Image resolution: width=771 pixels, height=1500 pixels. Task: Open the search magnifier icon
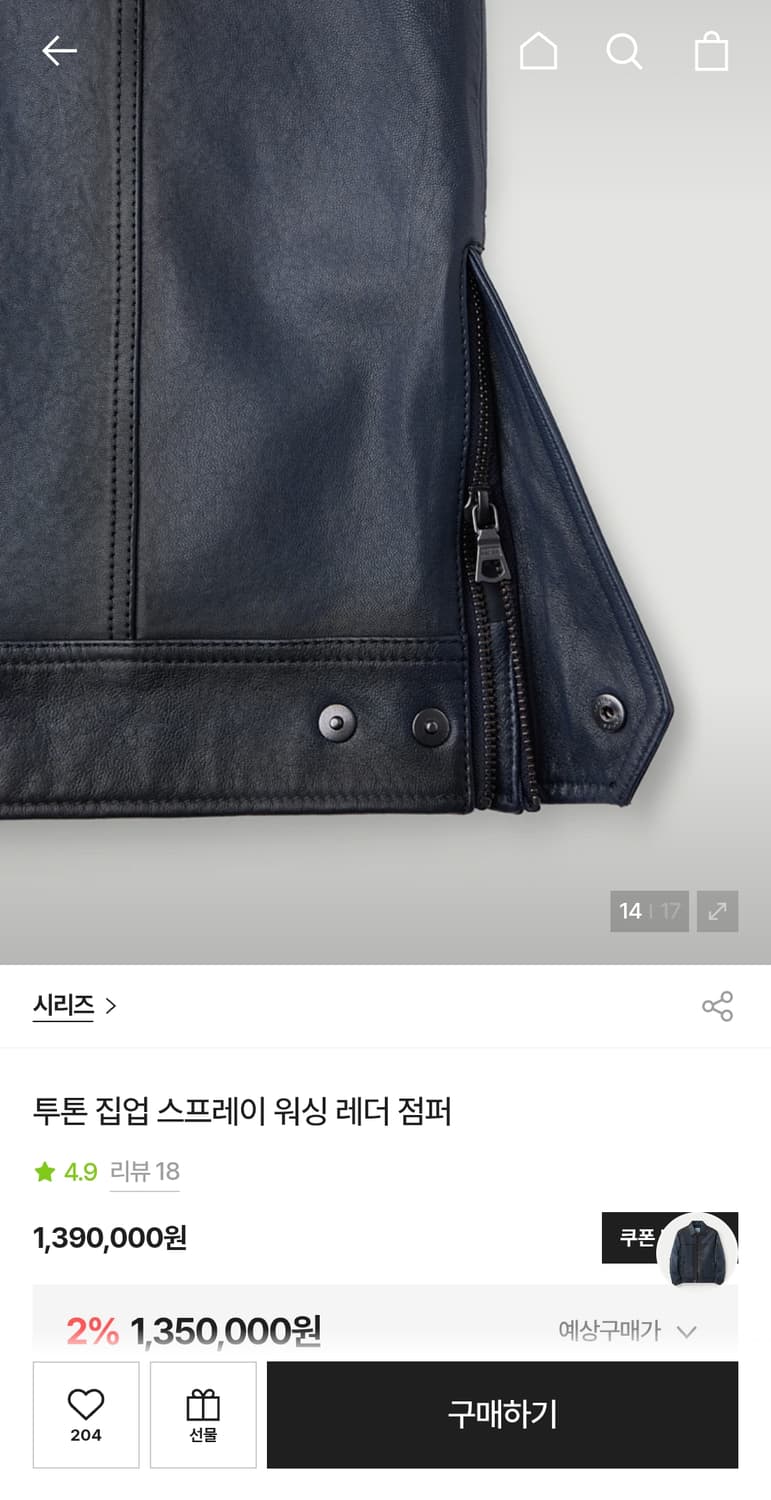[624, 52]
